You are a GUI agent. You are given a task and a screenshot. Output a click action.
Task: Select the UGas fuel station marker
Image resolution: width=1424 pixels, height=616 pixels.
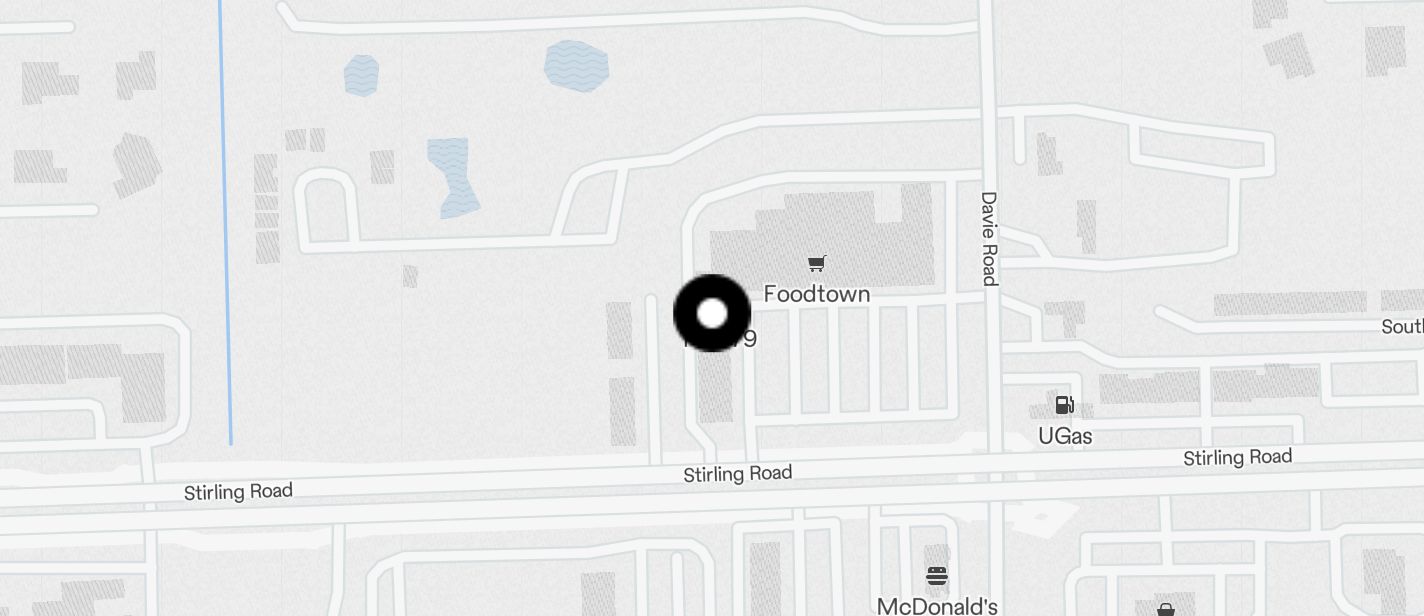[x=1064, y=405]
